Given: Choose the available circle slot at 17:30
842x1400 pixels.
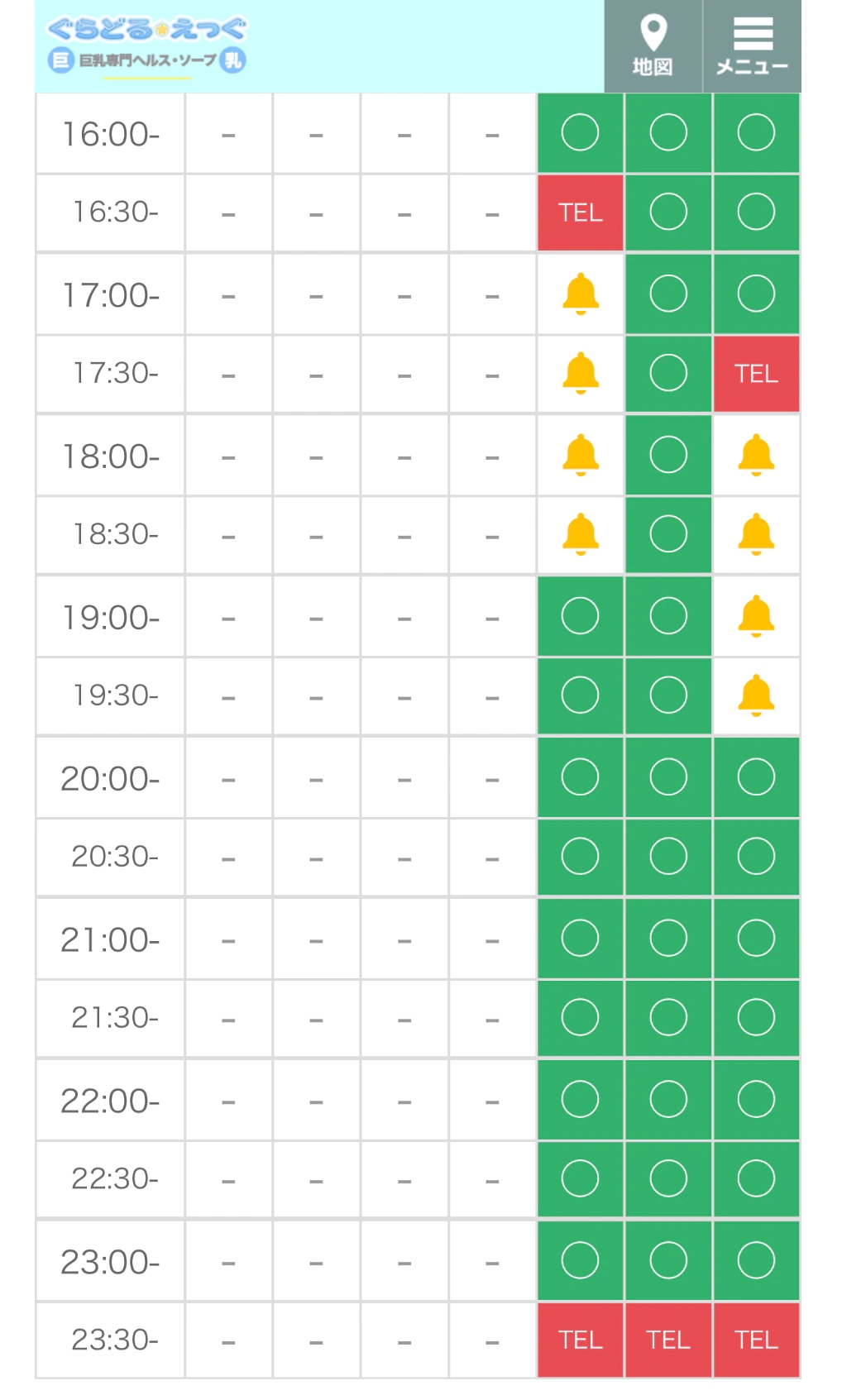Looking at the screenshot, I should 668,373.
